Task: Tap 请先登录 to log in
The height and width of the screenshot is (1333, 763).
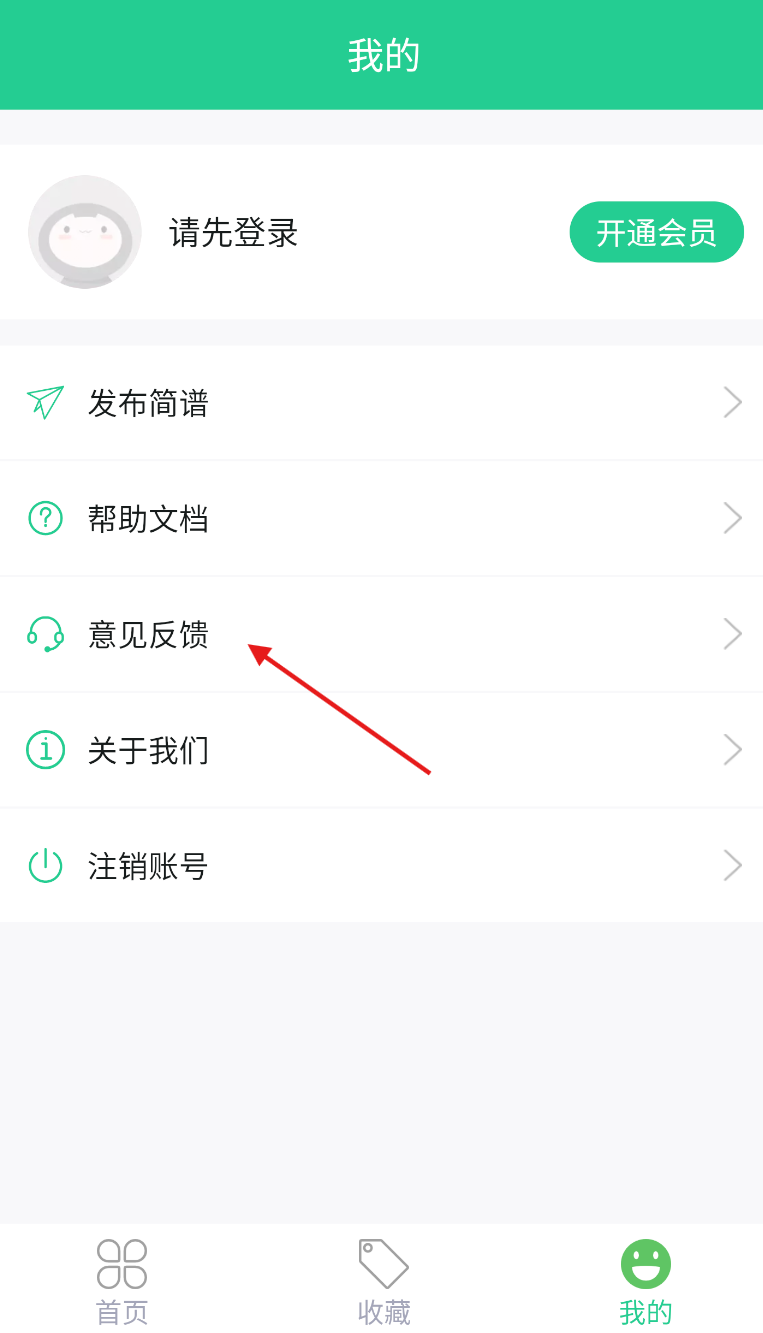Action: coord(234,232)
